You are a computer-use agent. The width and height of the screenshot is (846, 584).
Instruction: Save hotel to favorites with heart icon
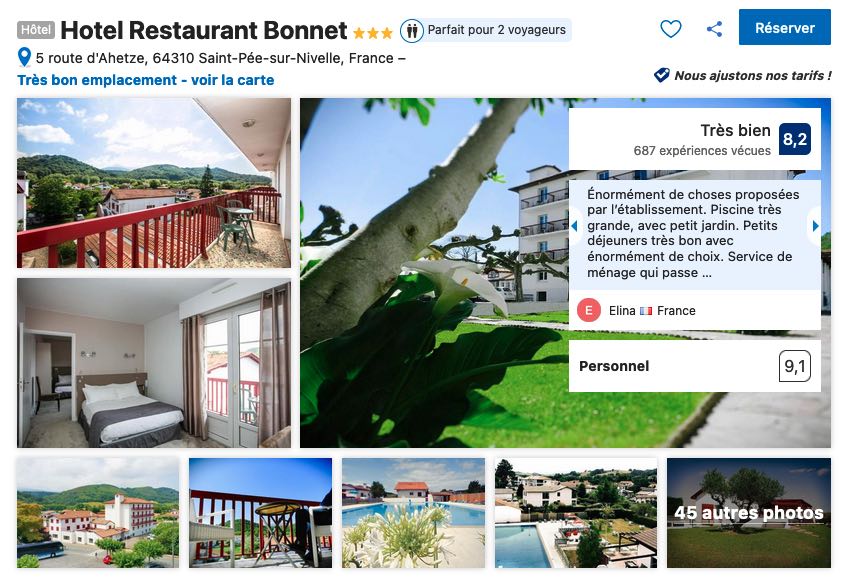coord(671,29)
